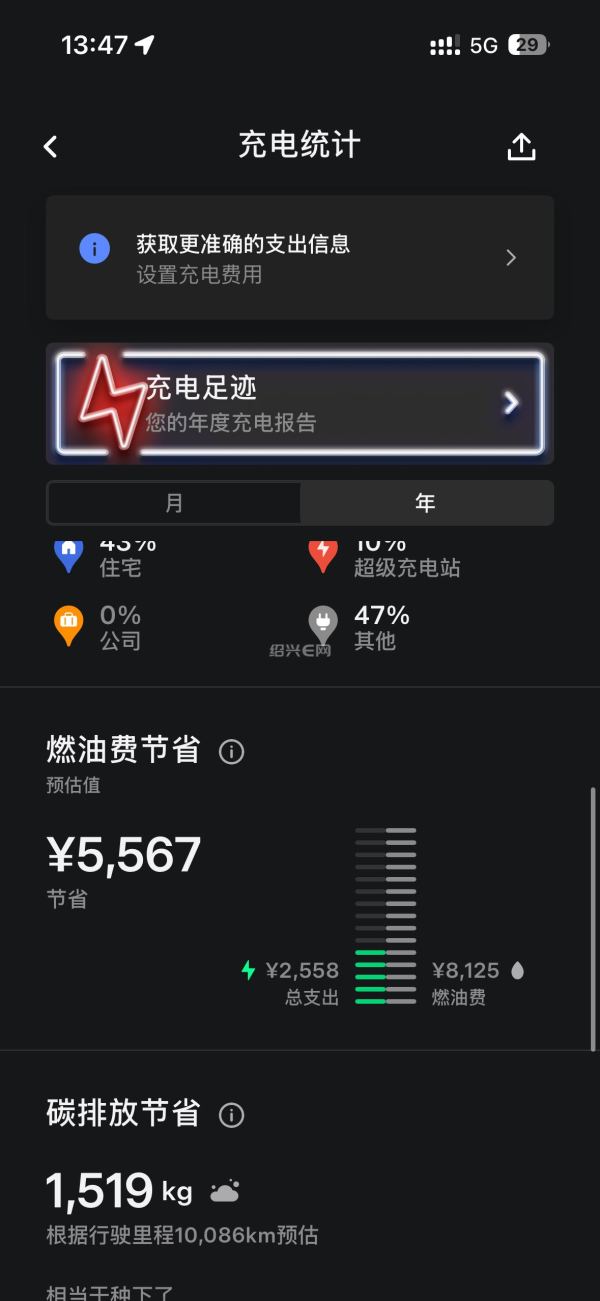600x1301 pixels.
Task: Show info about 碳排放节省
Action: 231,1115
